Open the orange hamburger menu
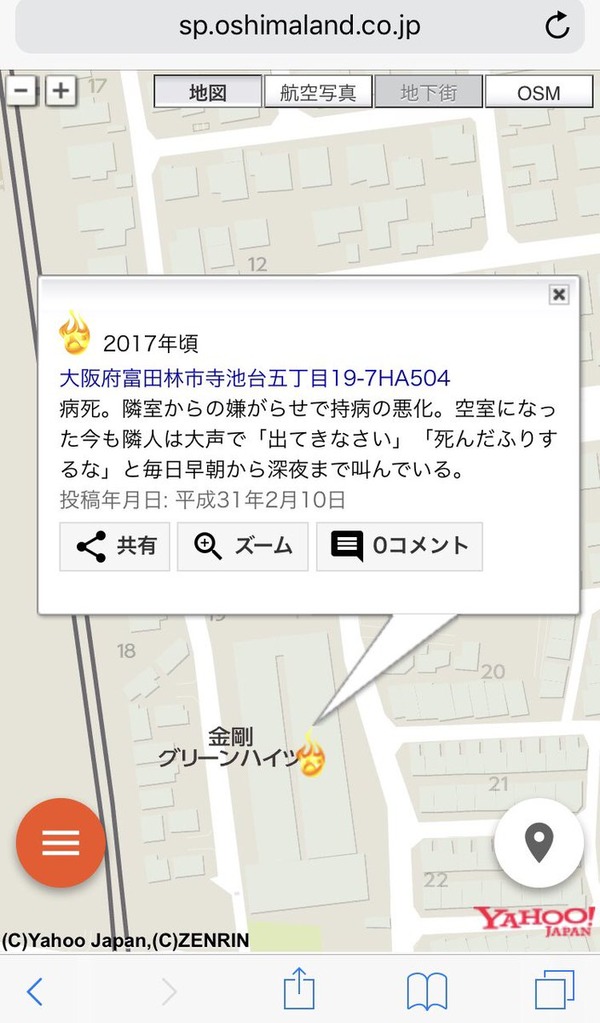Image resolution: width=600 pixels, height=1023 pixels. pyautogui.click(x=60, y=843)
